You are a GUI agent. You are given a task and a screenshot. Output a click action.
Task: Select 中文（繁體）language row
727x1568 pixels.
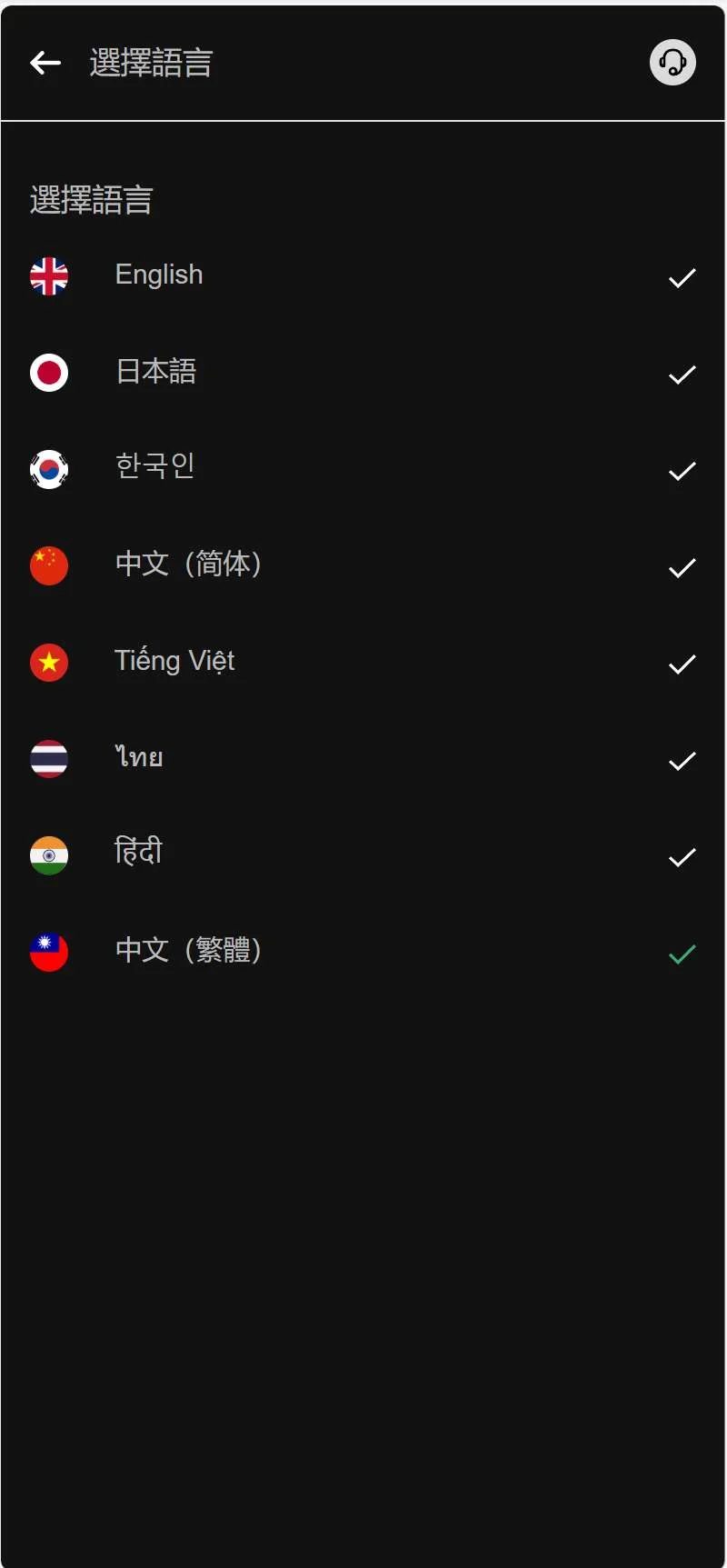189,951
